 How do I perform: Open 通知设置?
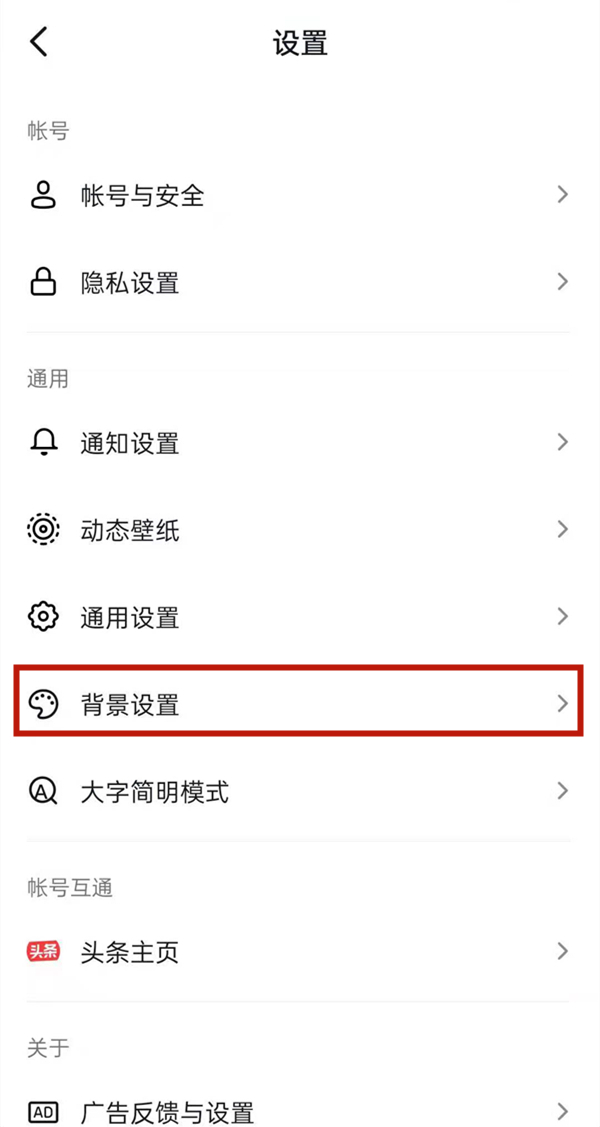[x=130, y=443]
